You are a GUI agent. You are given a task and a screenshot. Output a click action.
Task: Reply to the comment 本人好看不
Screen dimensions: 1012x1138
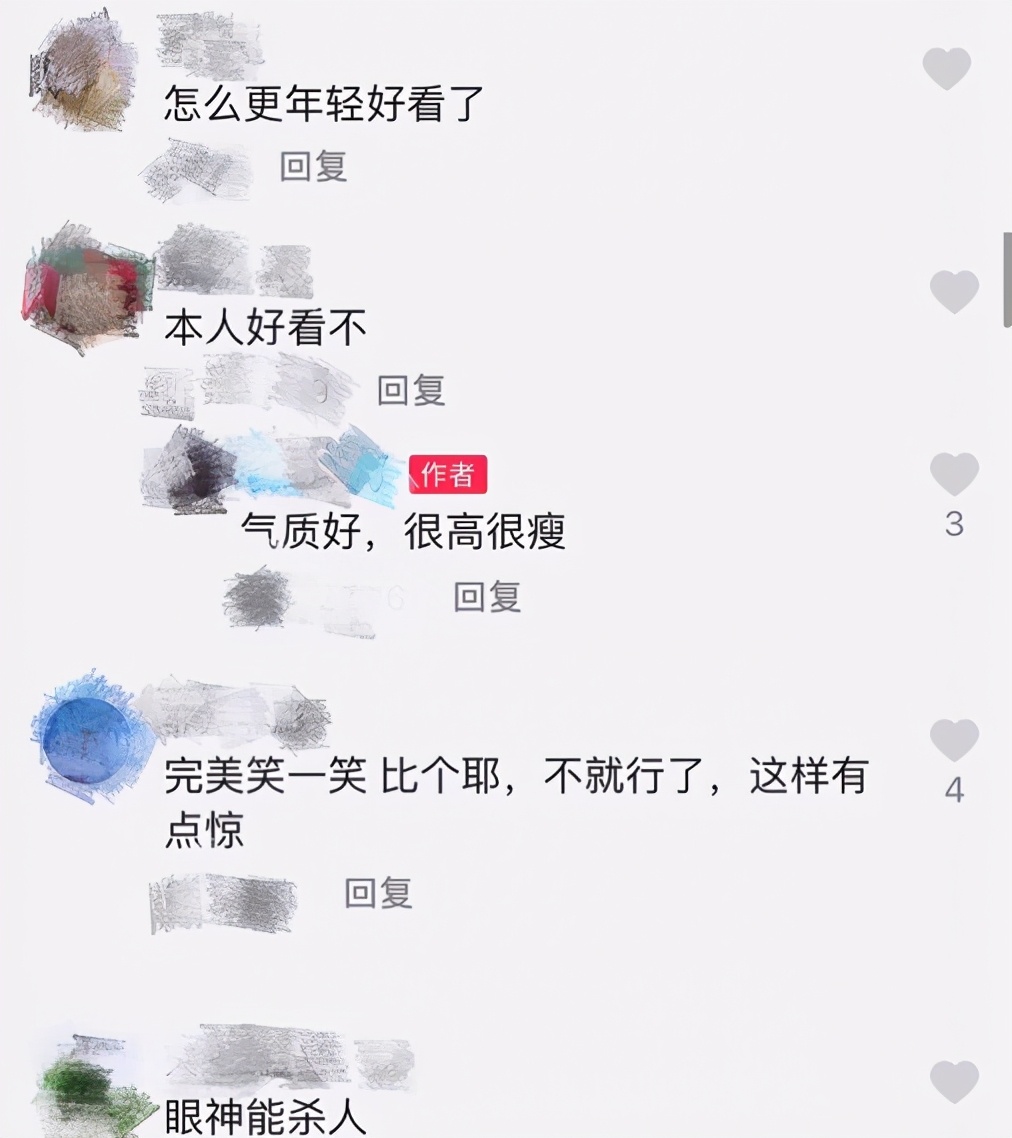click(x=410, y=390)
